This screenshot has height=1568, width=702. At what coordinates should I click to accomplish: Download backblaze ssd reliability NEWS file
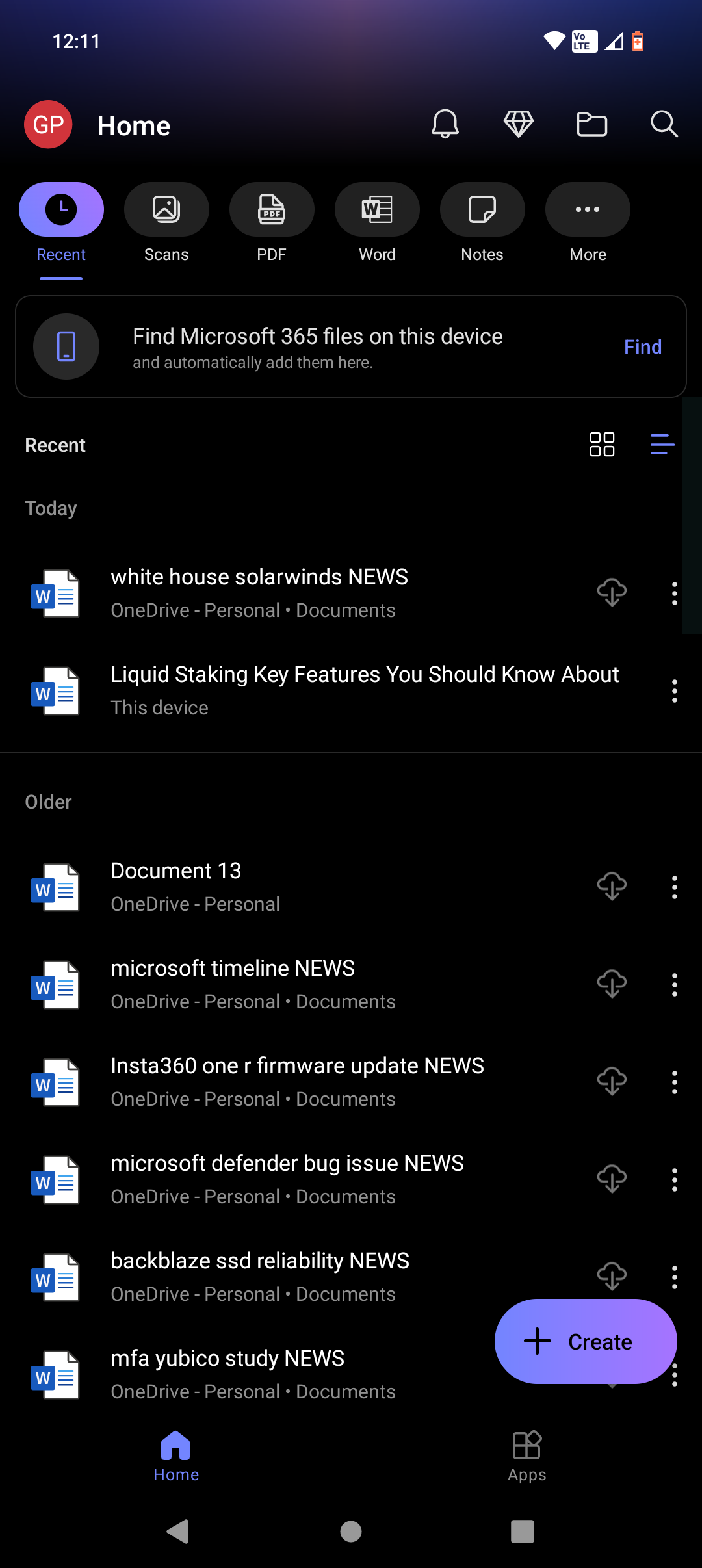click(x=612, y=1275)
